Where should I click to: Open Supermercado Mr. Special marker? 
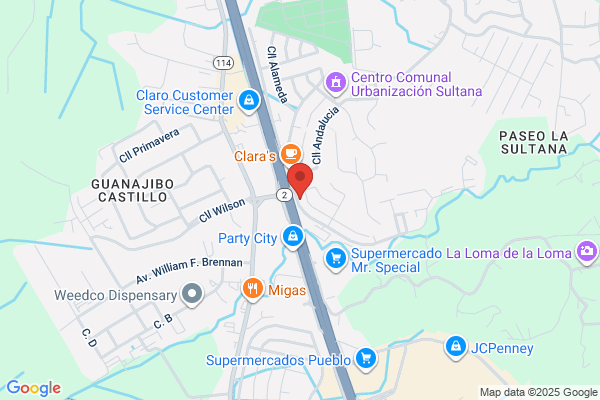336,259
